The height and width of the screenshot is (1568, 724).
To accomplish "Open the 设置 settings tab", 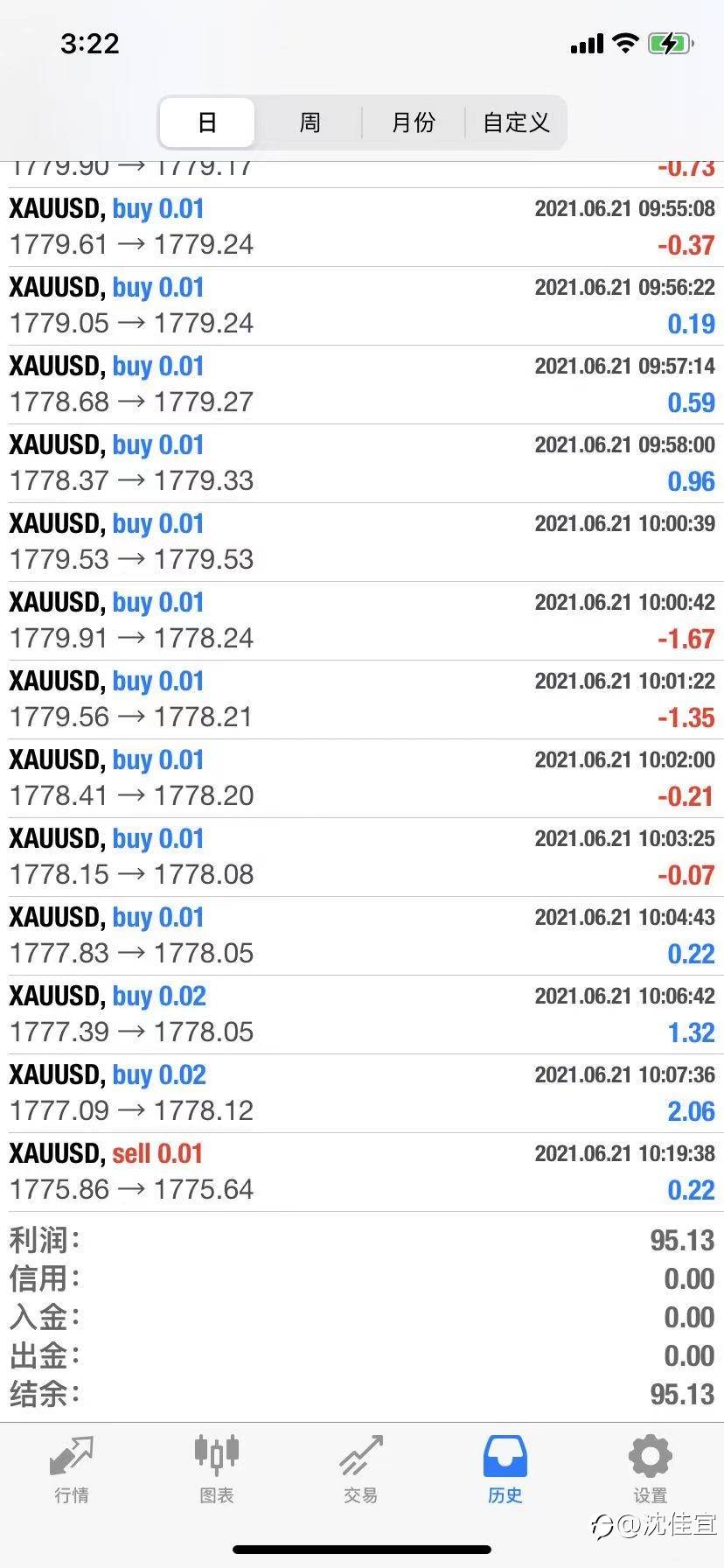I will 651,1471.
